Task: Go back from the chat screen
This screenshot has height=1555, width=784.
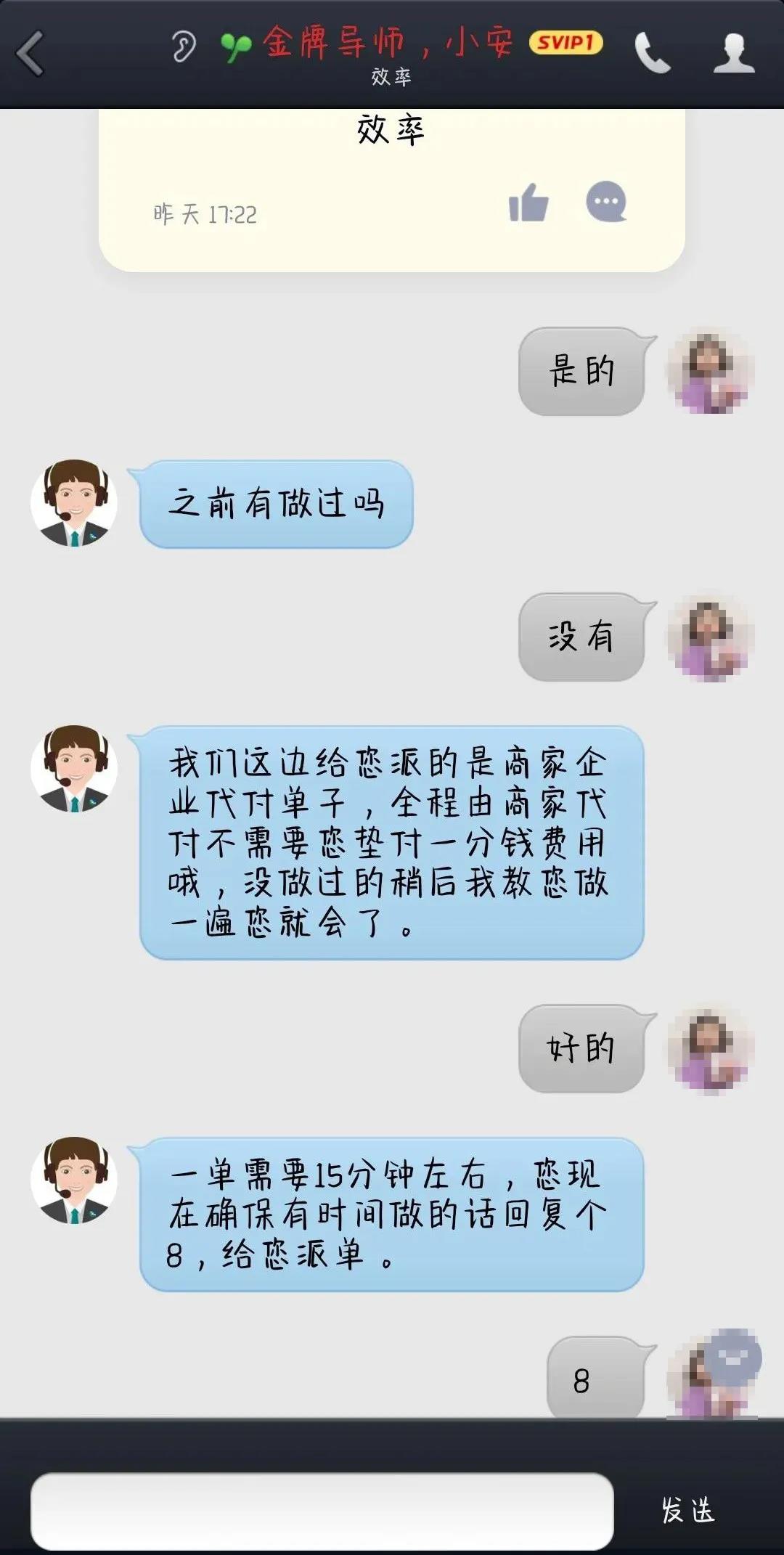Action: [x=30, y=54]
